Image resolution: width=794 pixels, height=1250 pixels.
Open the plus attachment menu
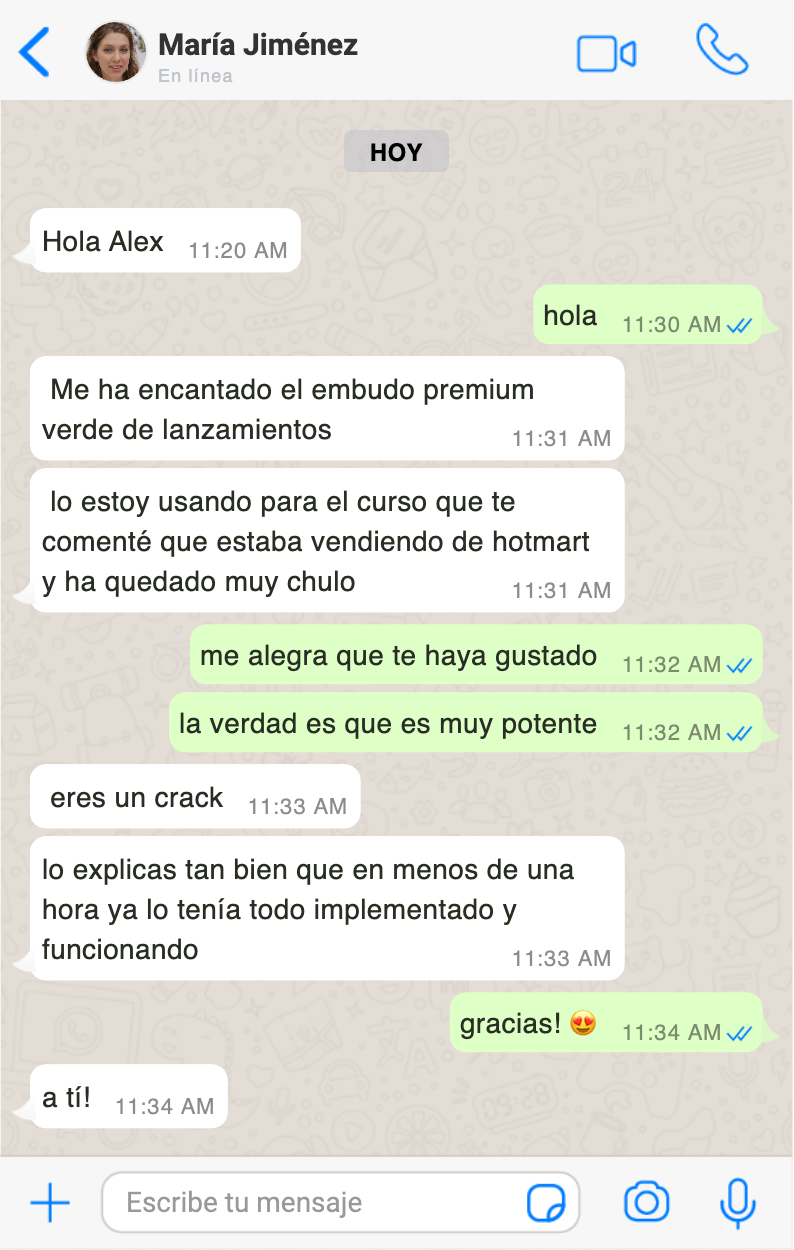pos(50,1202)
